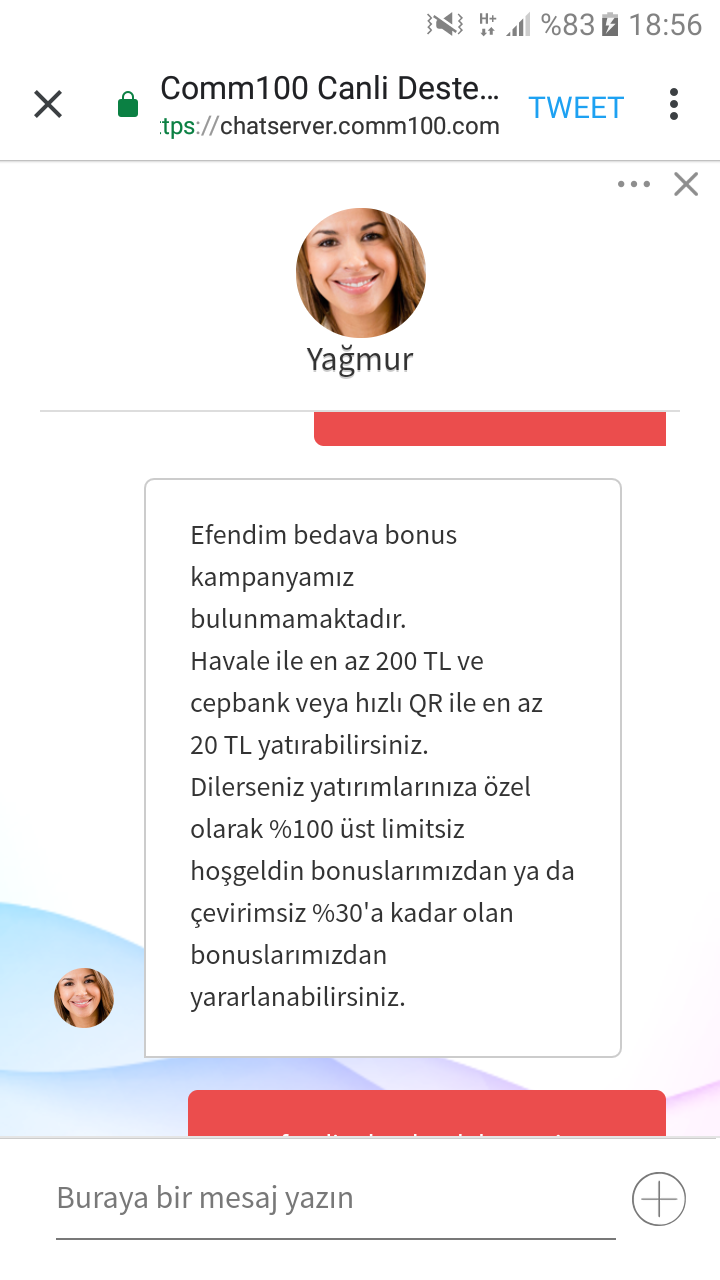720x1280 pixels.
Task: Close the live chat window
Action: tap(686, 184)
